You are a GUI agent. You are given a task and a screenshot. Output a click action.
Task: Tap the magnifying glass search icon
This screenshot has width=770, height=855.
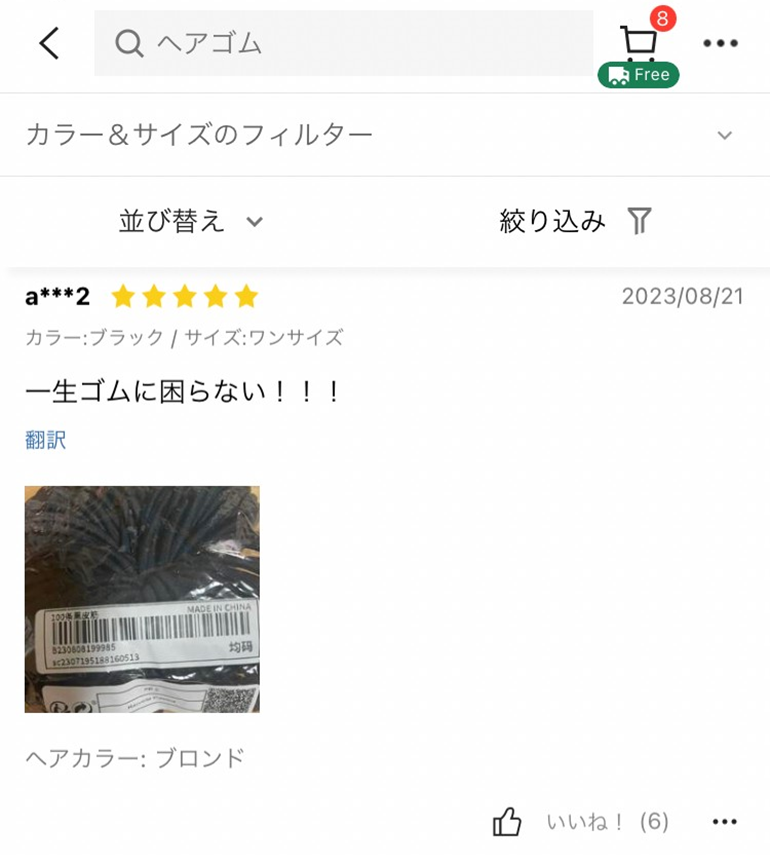127,43
